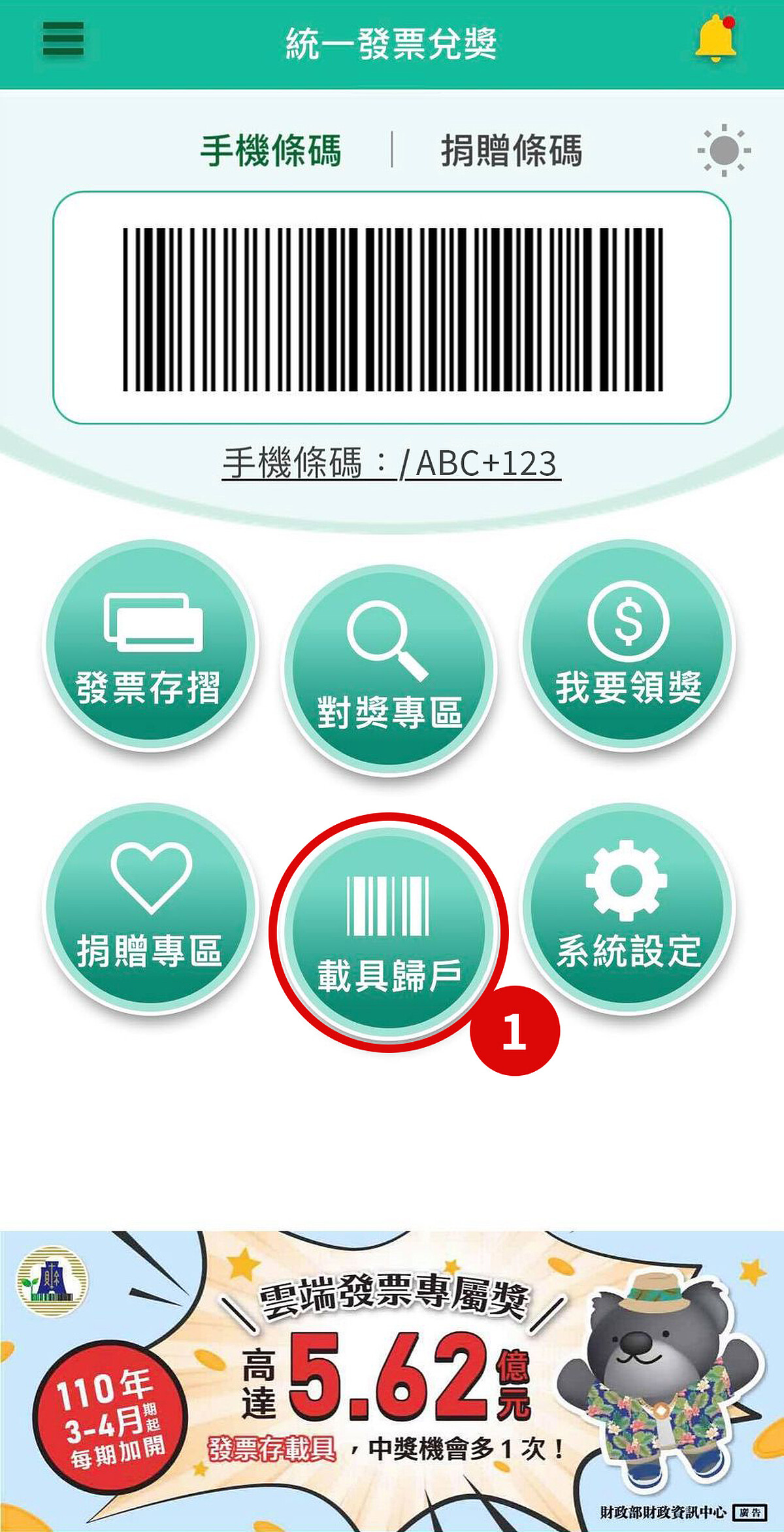Open 對獎專區
This screenshot has width=784, height=1532.
(x=389, y=671)
